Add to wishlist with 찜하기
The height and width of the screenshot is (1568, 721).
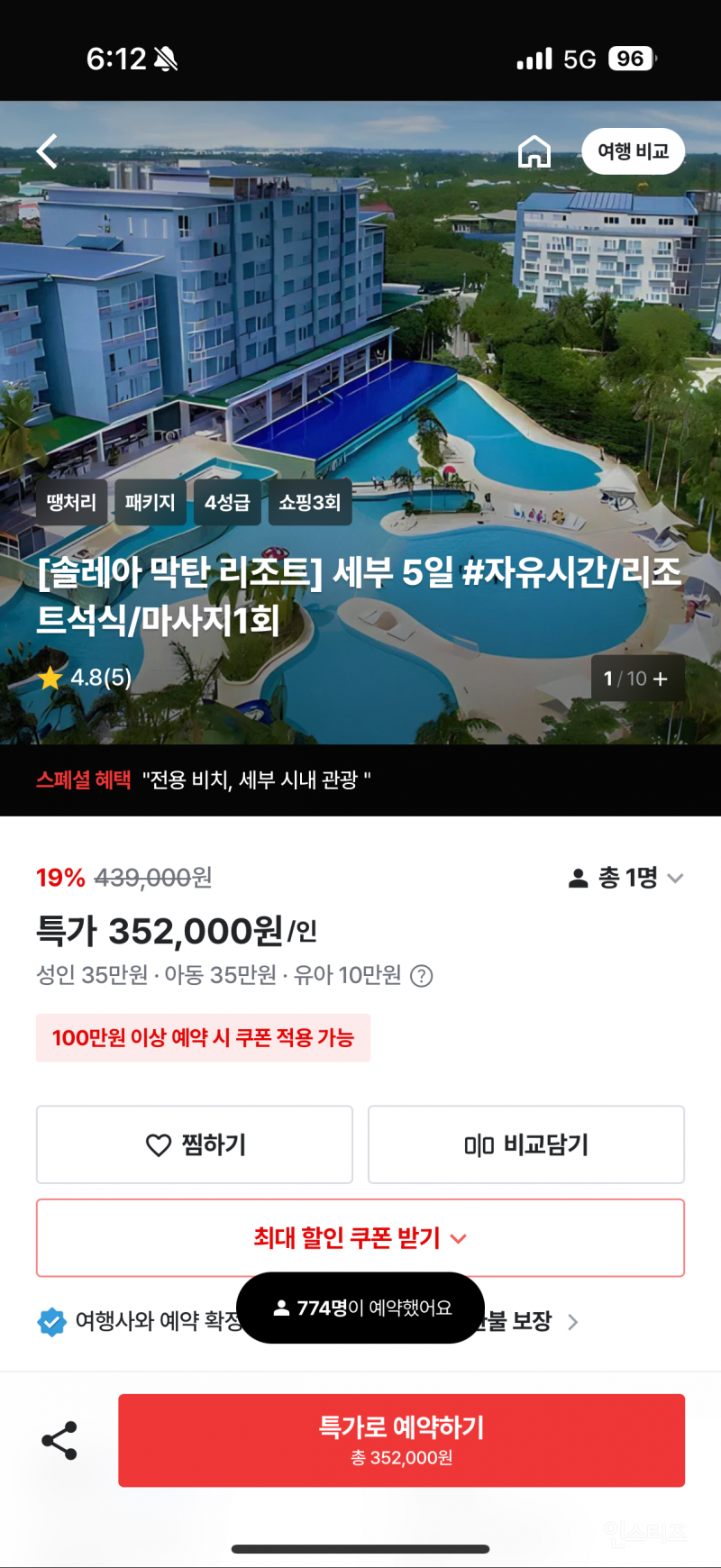coord(195,1144)
